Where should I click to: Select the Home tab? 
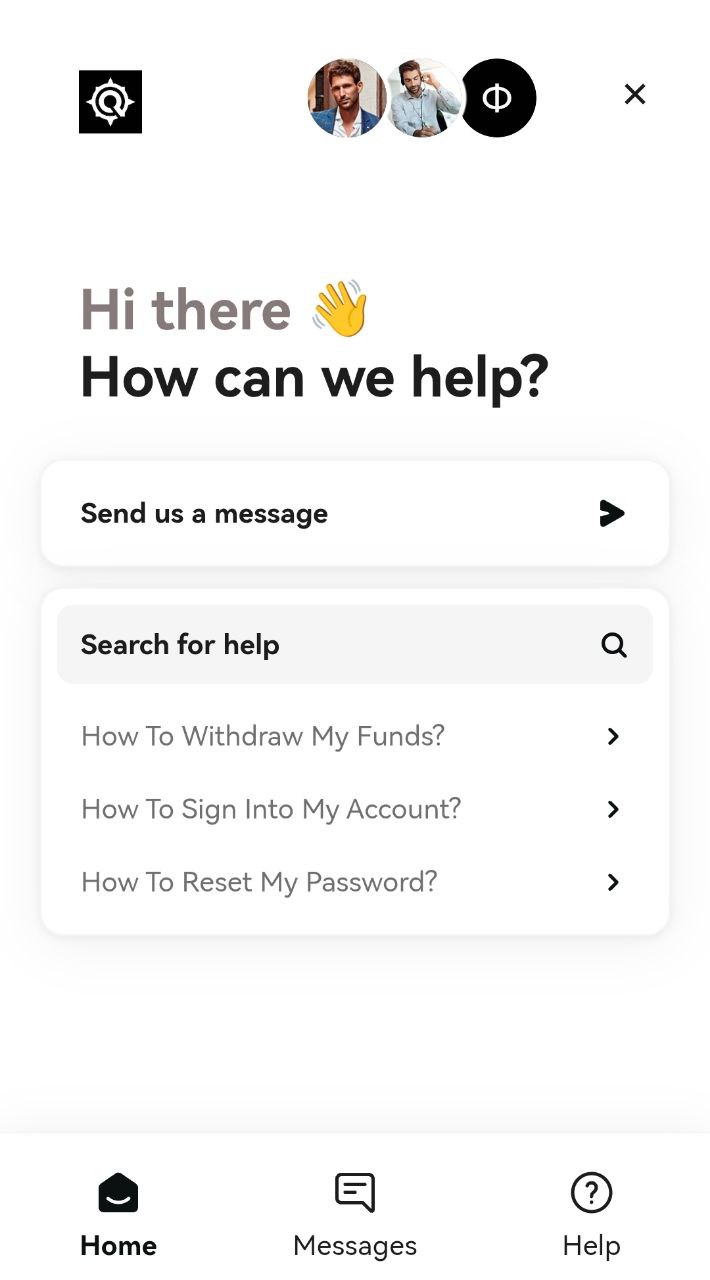point(118,1216)
